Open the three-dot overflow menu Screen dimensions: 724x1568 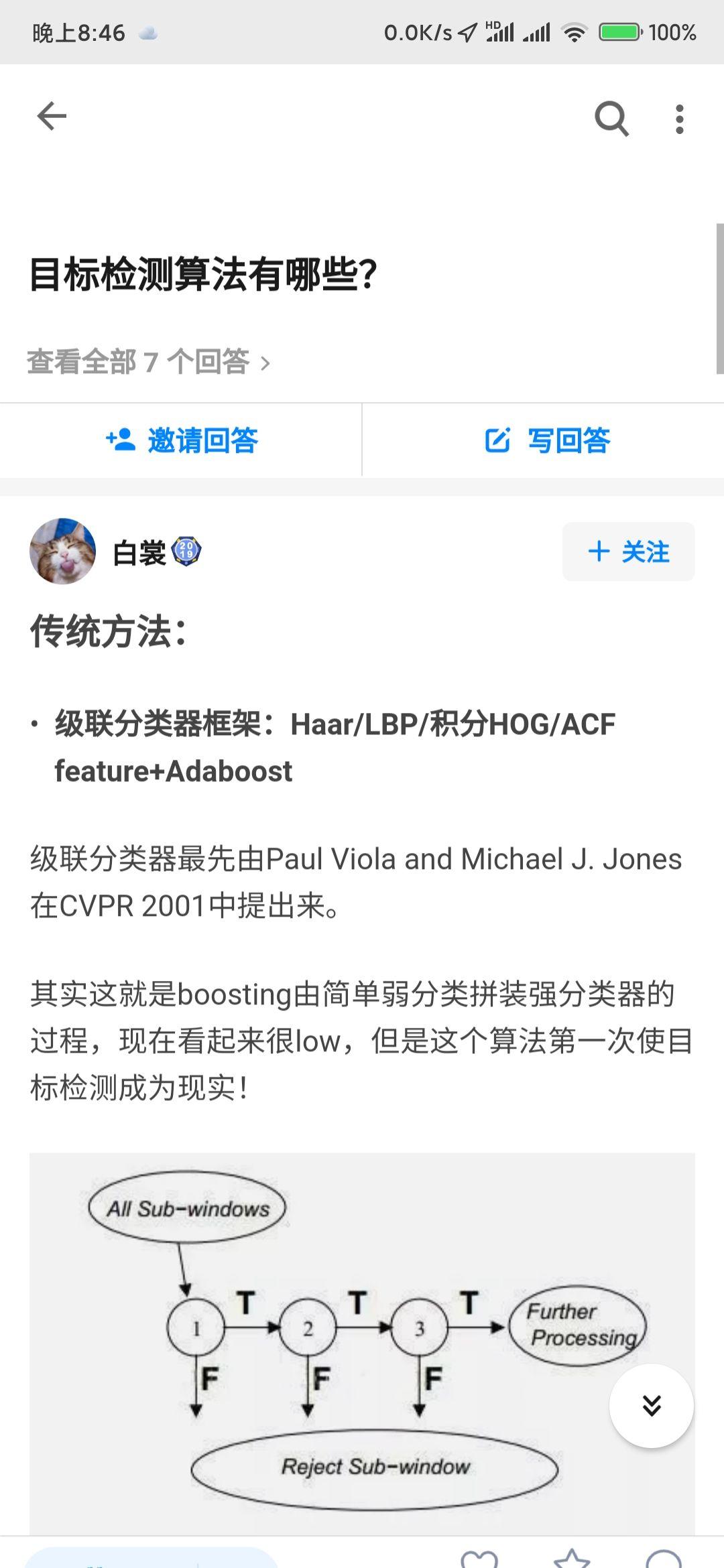point(679,119)
